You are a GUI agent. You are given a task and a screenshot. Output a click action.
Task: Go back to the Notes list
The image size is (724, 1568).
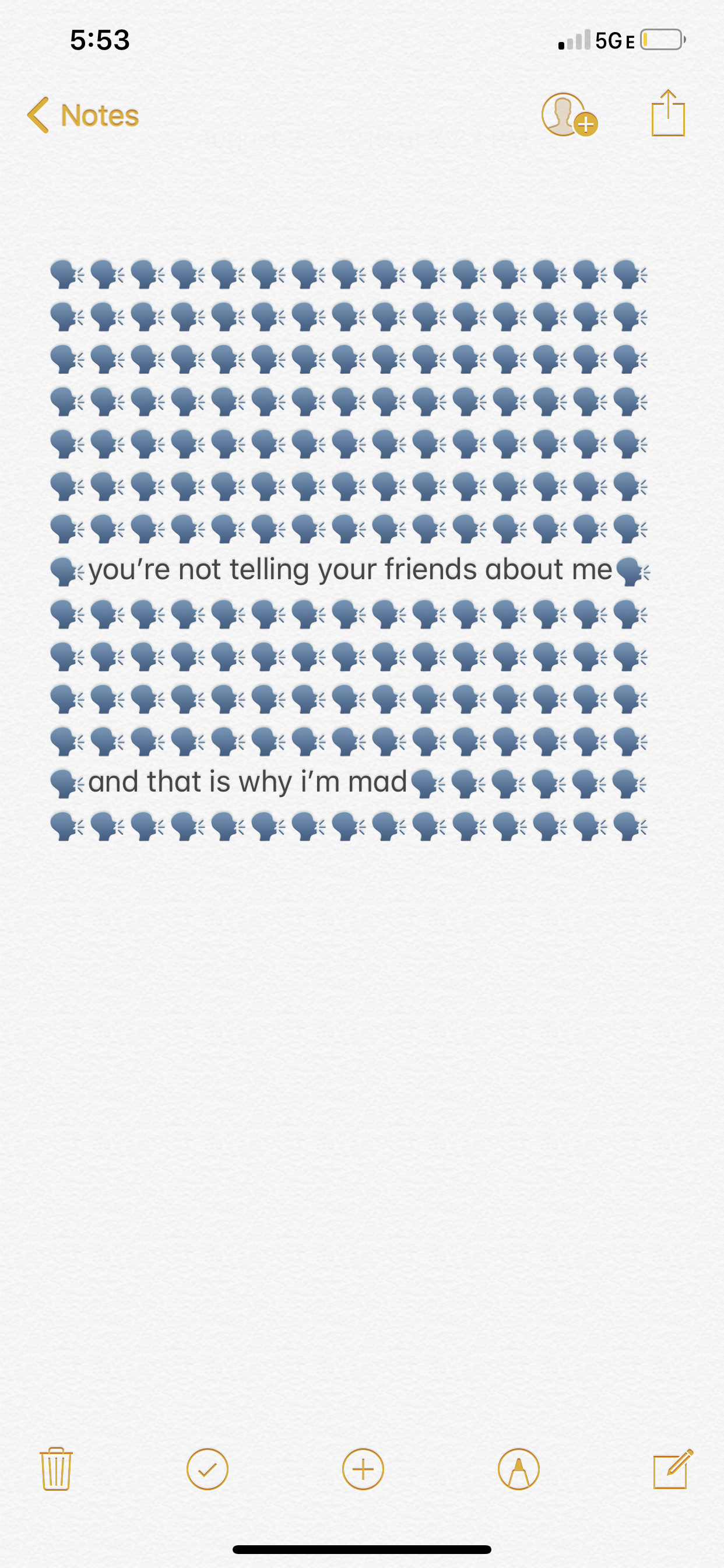tap(83, 115)
